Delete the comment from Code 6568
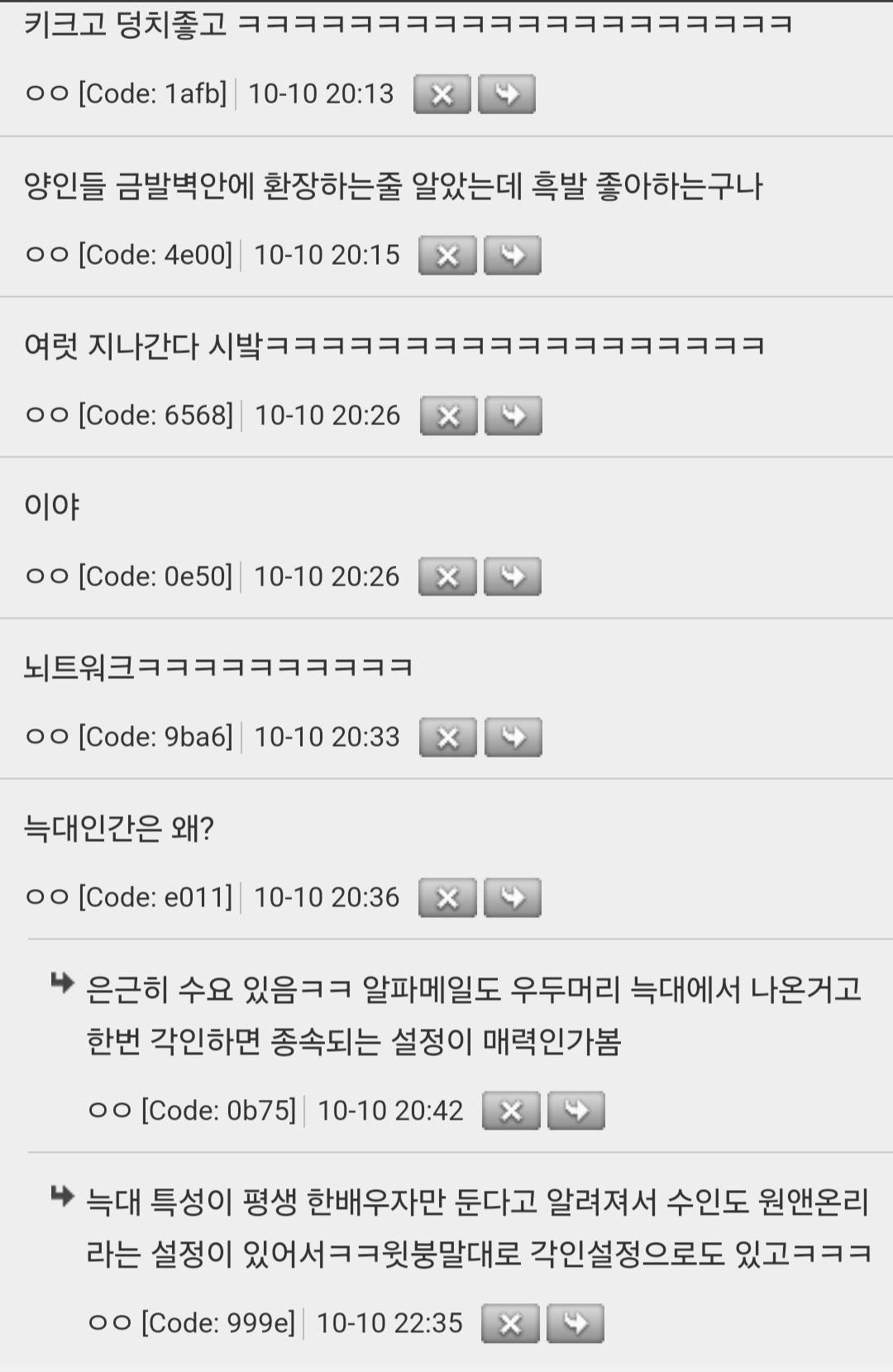 448,416
